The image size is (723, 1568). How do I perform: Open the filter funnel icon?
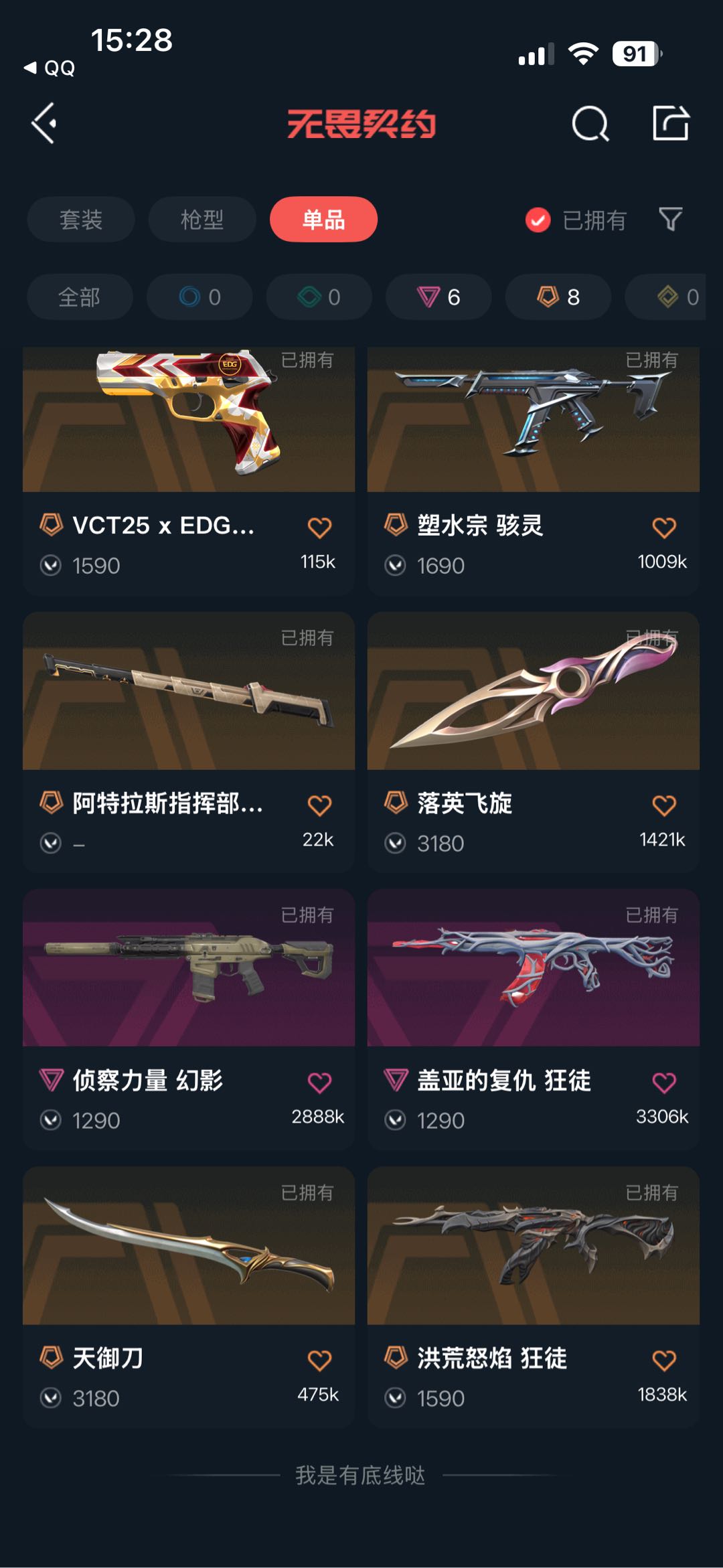click(x=670, y=219)
